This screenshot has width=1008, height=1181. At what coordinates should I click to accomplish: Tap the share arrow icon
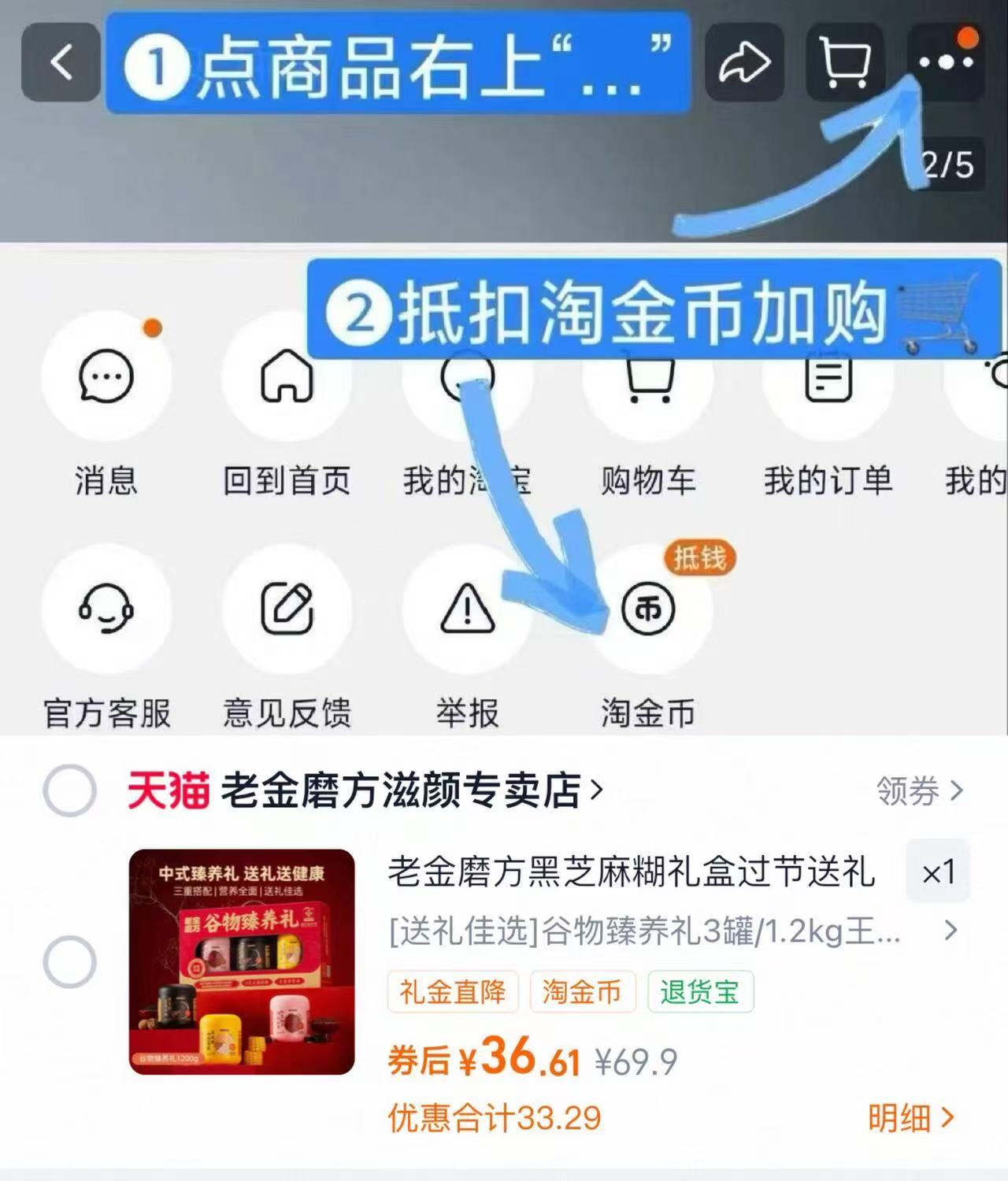(744, 61)
